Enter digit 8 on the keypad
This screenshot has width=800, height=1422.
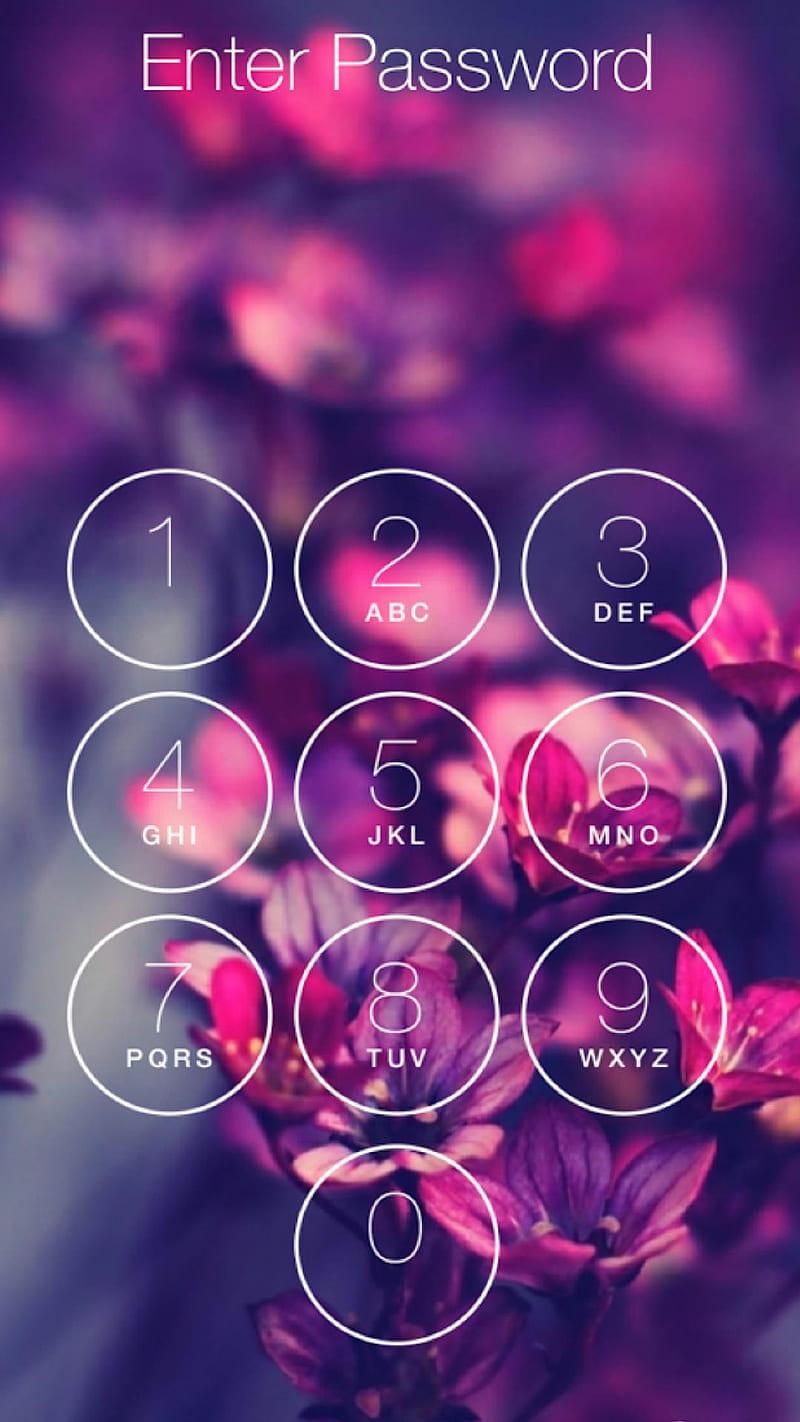[397, 1017]
